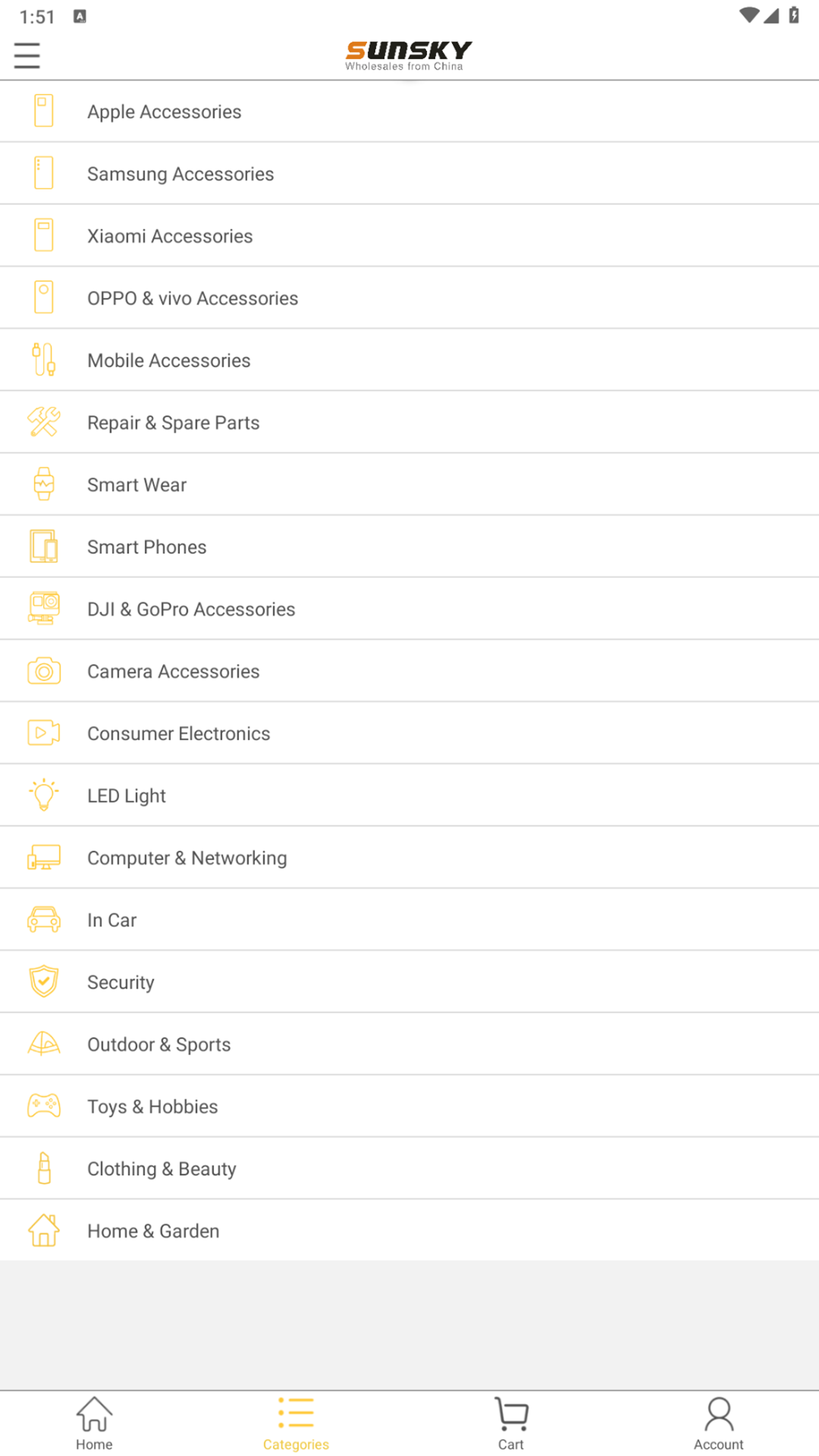The height and width of the screenshot is (1456, 819).
Task: View Mobile Accessories category
Action: [x=168, y=360]
